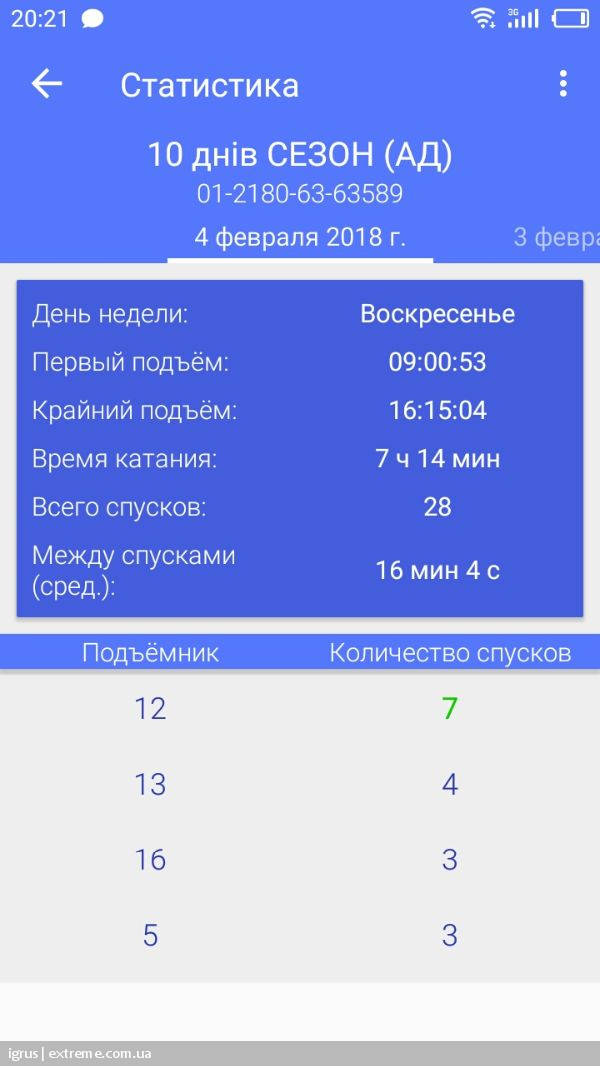Image resolution: width=600 pixels, height=1066 pixels.
Task: Switch to the 3 февраля date tab
Action: point(557,237)
